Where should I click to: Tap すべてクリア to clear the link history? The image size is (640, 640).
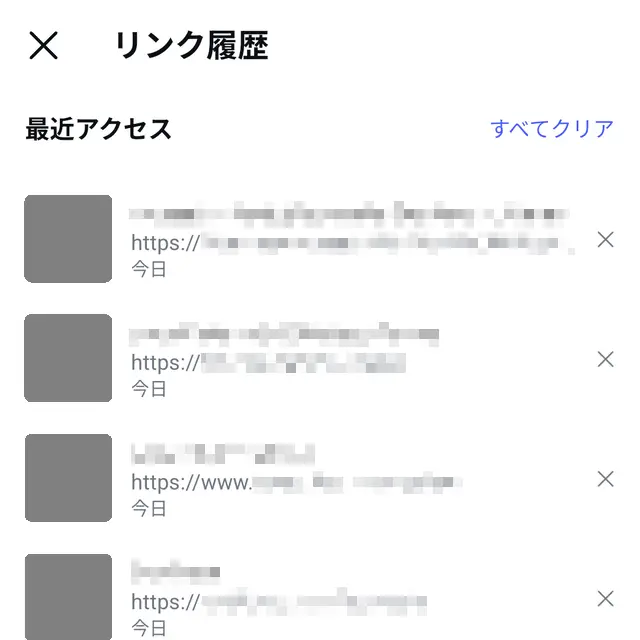pos(551,129)
